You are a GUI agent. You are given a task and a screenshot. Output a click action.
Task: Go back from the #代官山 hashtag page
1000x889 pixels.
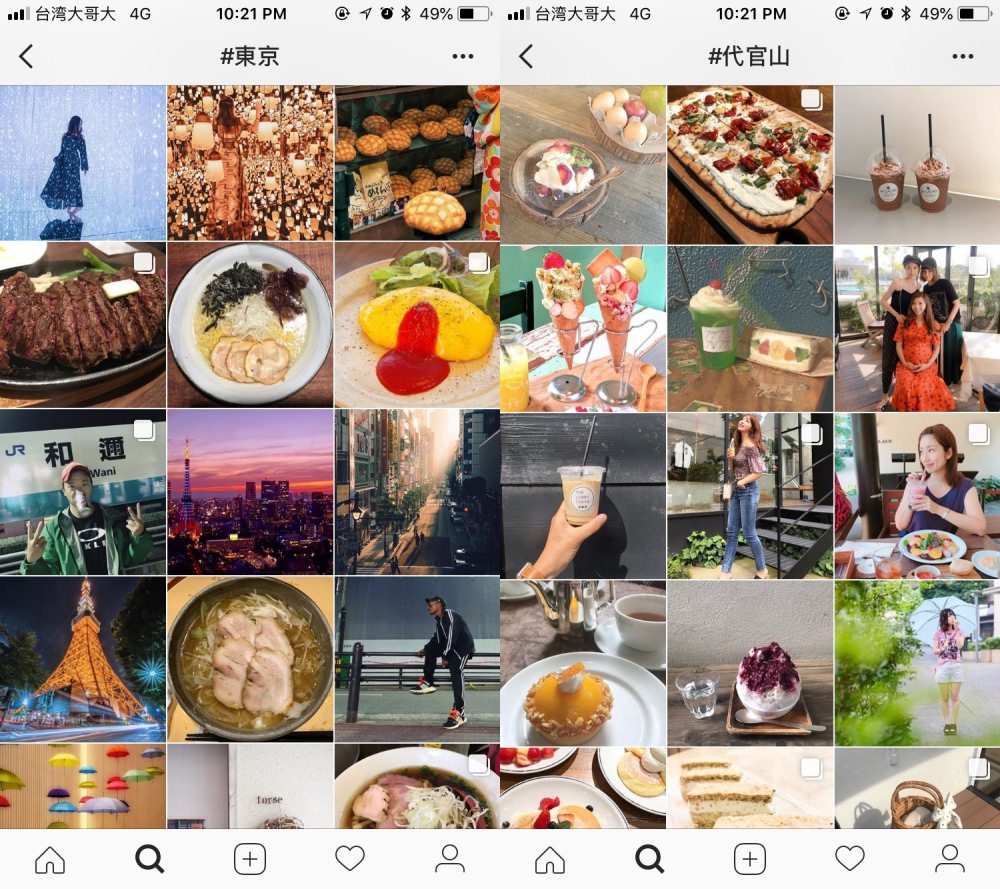526,56
